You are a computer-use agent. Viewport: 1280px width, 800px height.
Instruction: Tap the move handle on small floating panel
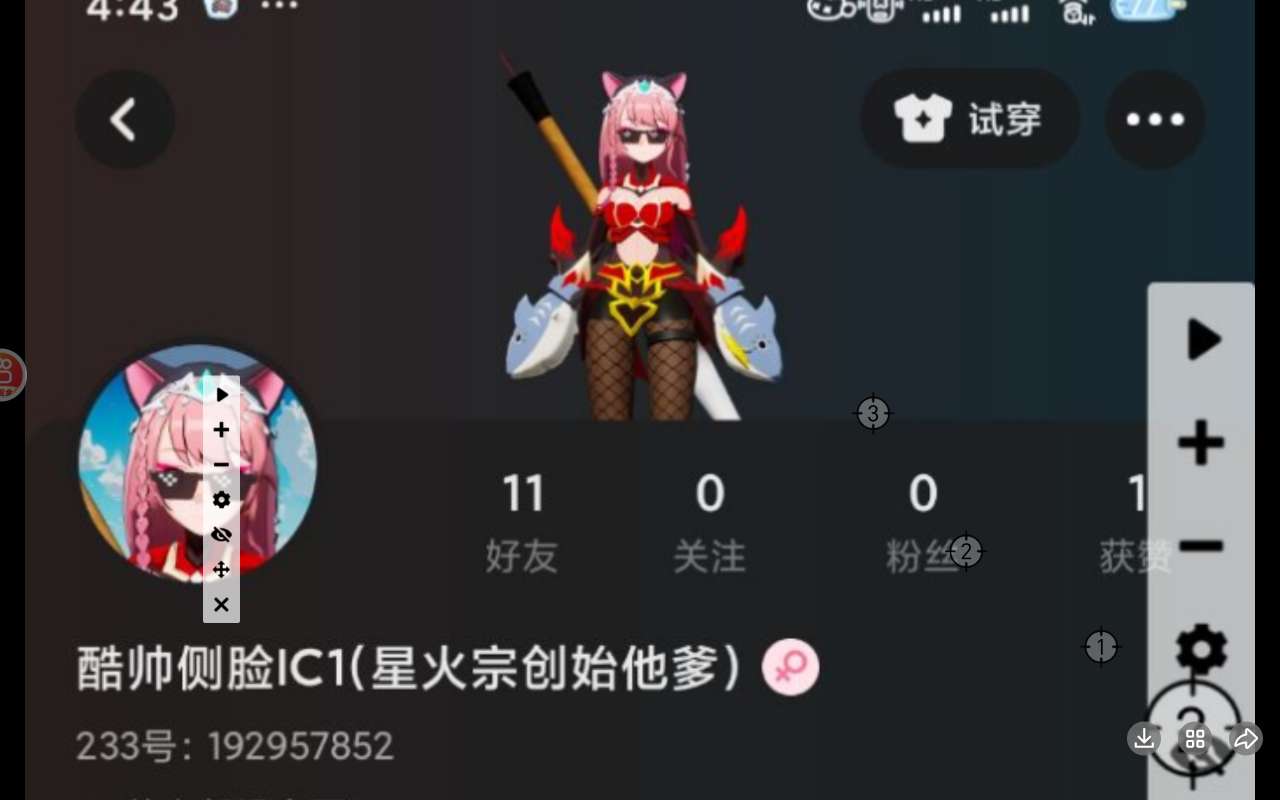tap(221, 570)
